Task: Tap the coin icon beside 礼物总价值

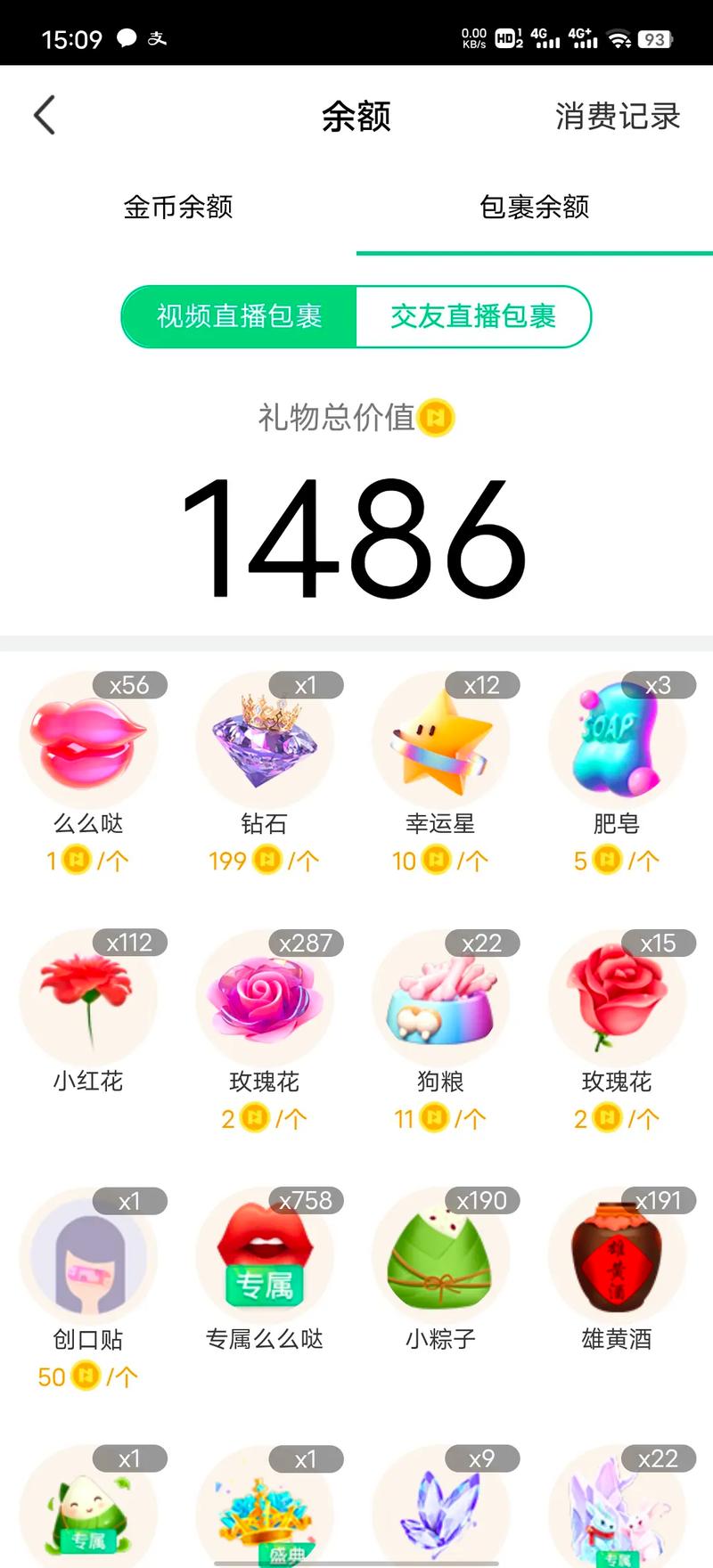Action: pos(437,416)
